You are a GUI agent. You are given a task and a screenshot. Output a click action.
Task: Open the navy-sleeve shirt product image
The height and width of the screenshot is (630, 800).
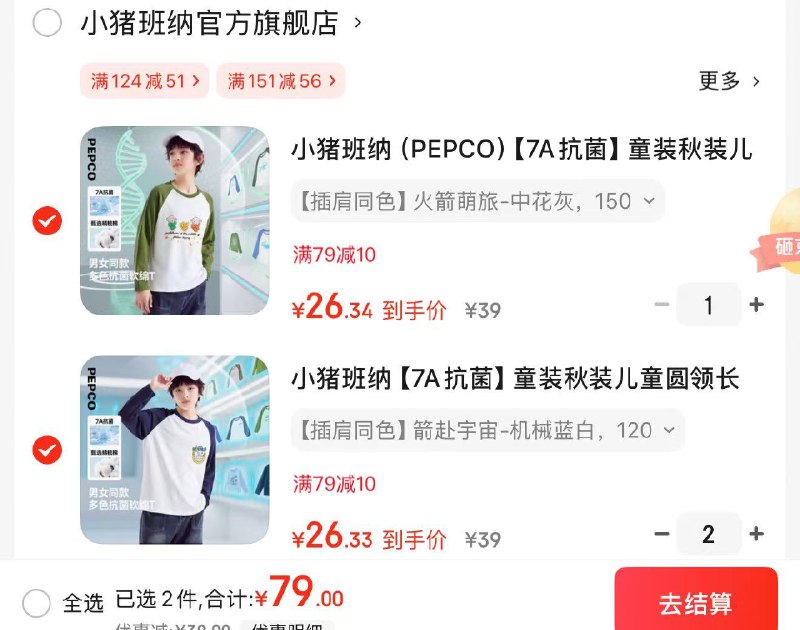pyautogui.click(x=175, y=450)
